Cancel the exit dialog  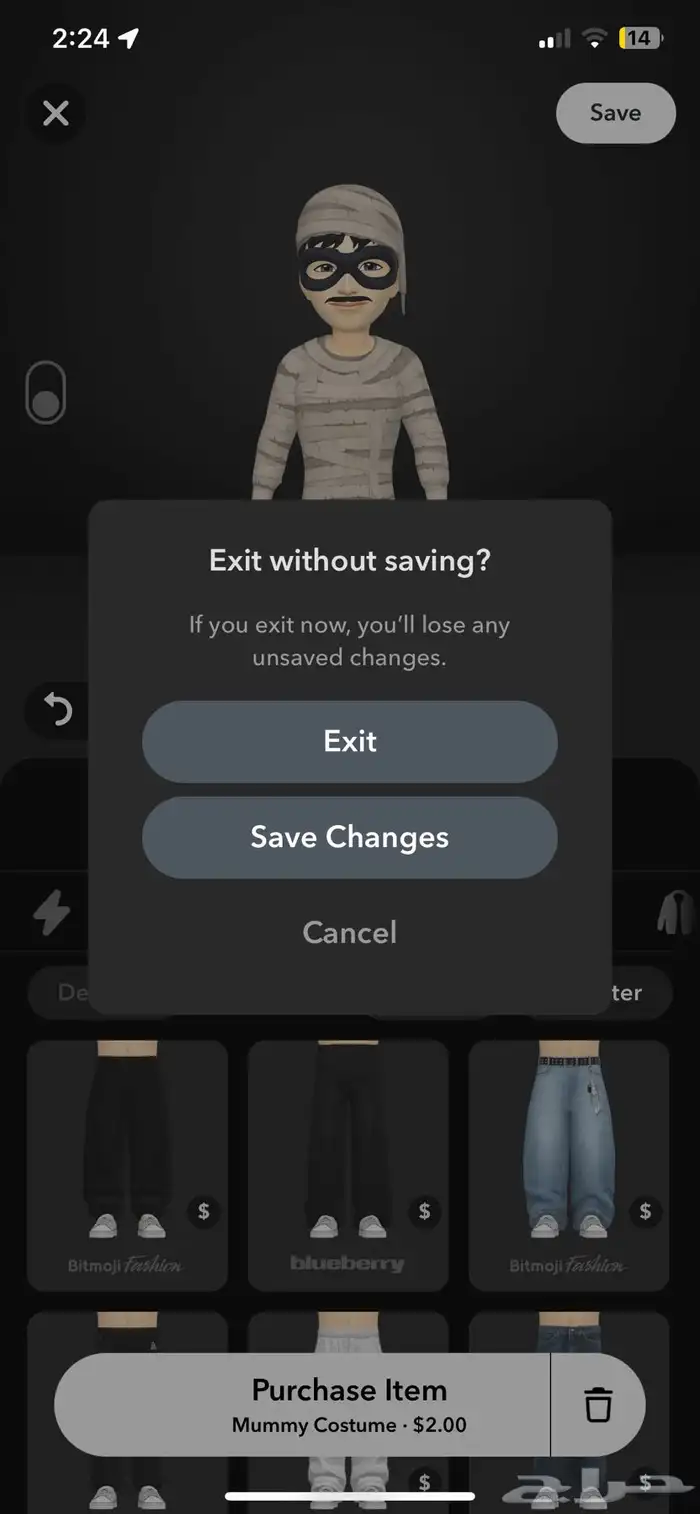pyautogui.click(x=350, y=932)
